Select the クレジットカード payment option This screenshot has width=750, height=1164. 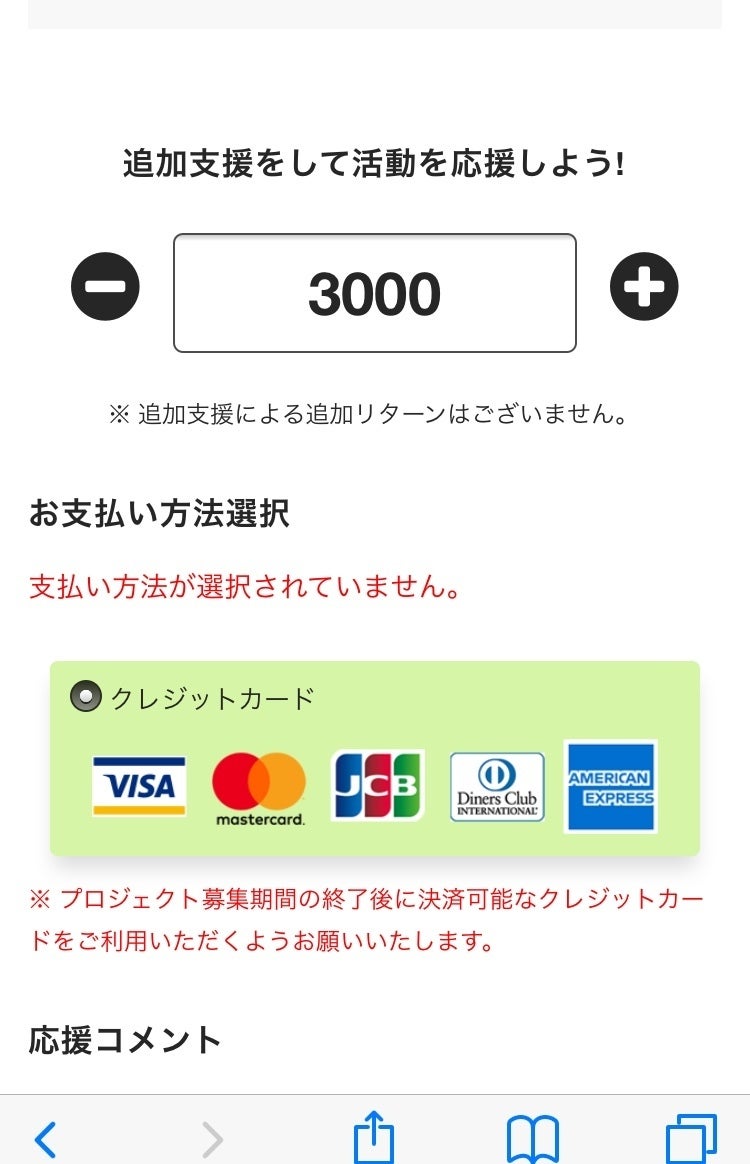coord(86,696)
